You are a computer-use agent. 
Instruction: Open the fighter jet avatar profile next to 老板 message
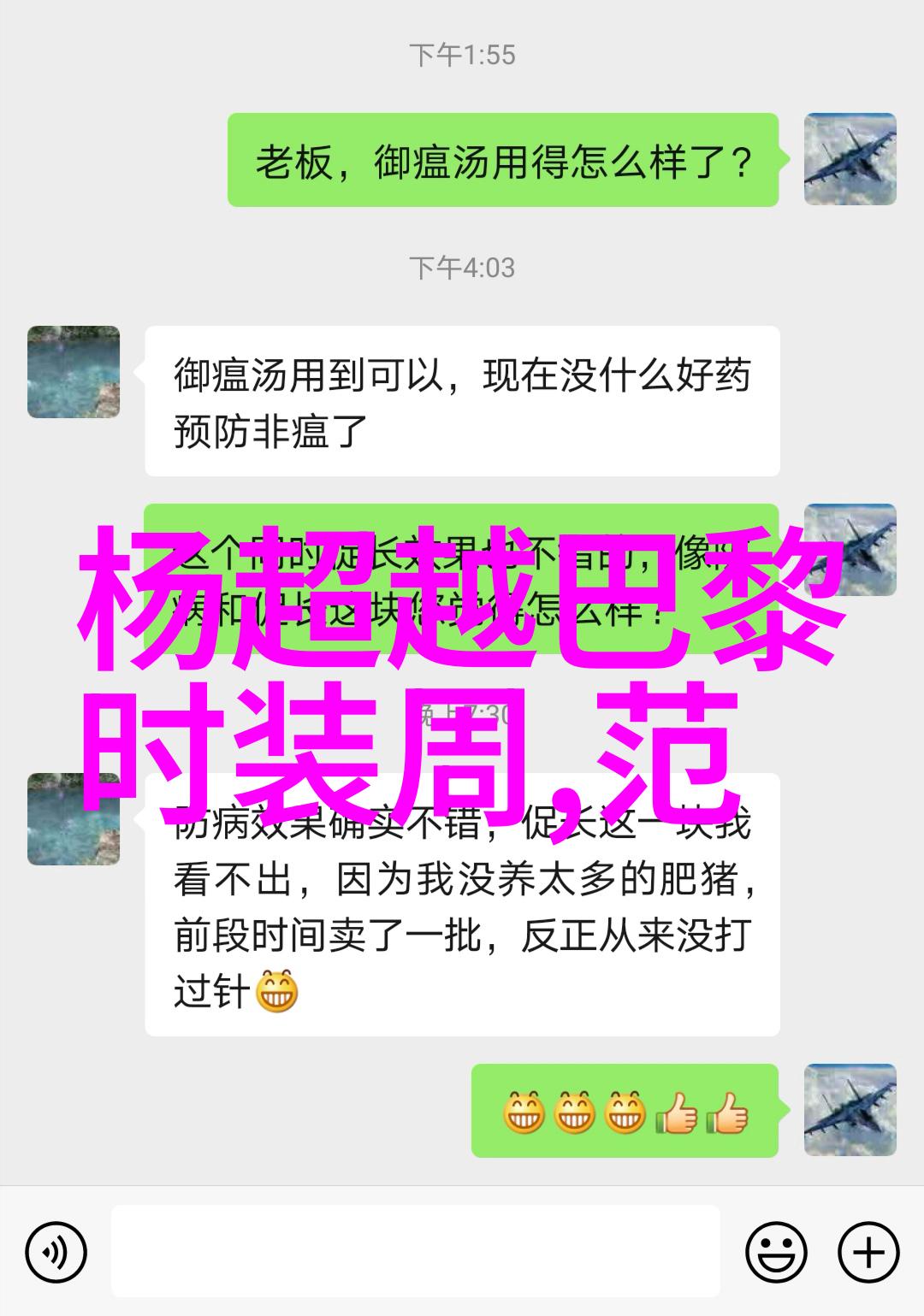[x=850, y=159]
